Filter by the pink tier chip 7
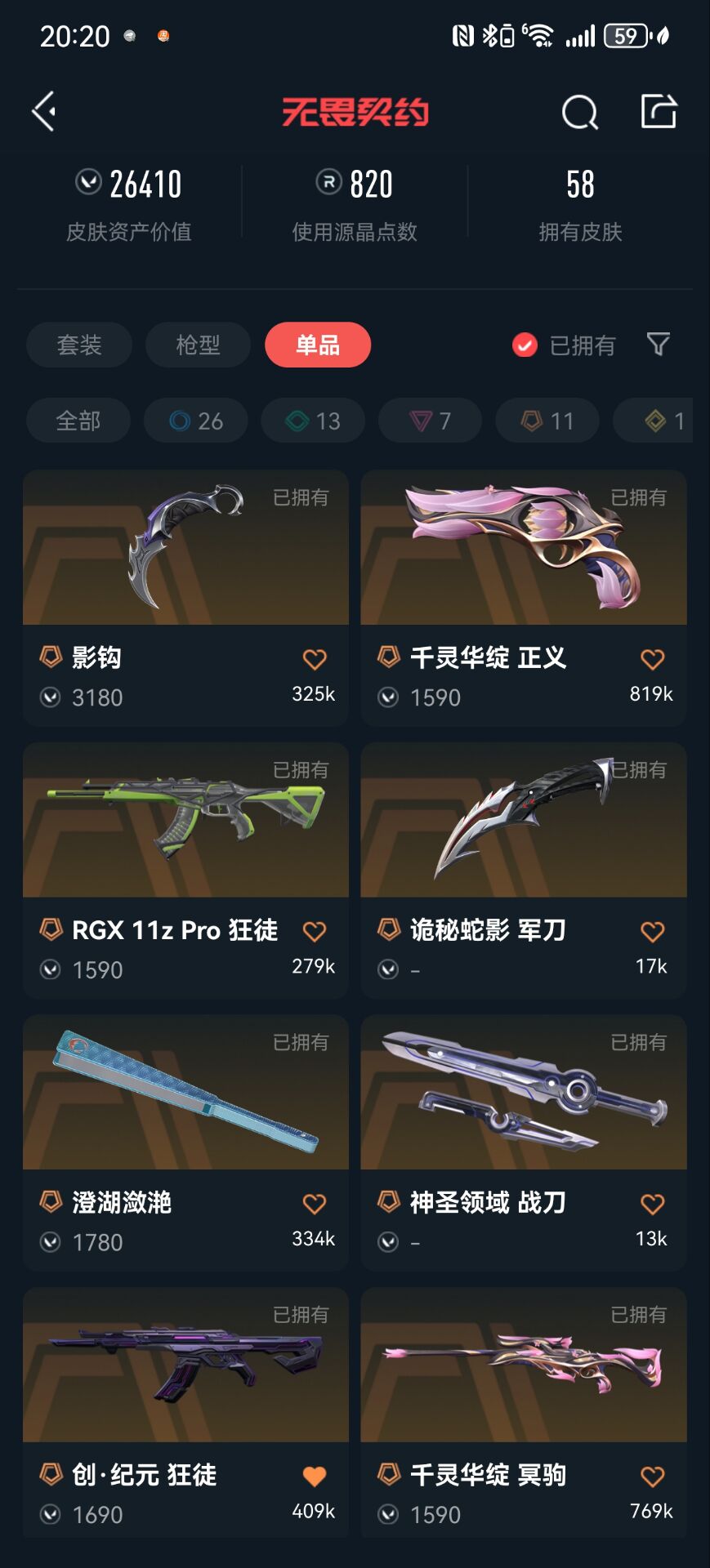This screenshot has width=710, height=1568. pos(430,421)
